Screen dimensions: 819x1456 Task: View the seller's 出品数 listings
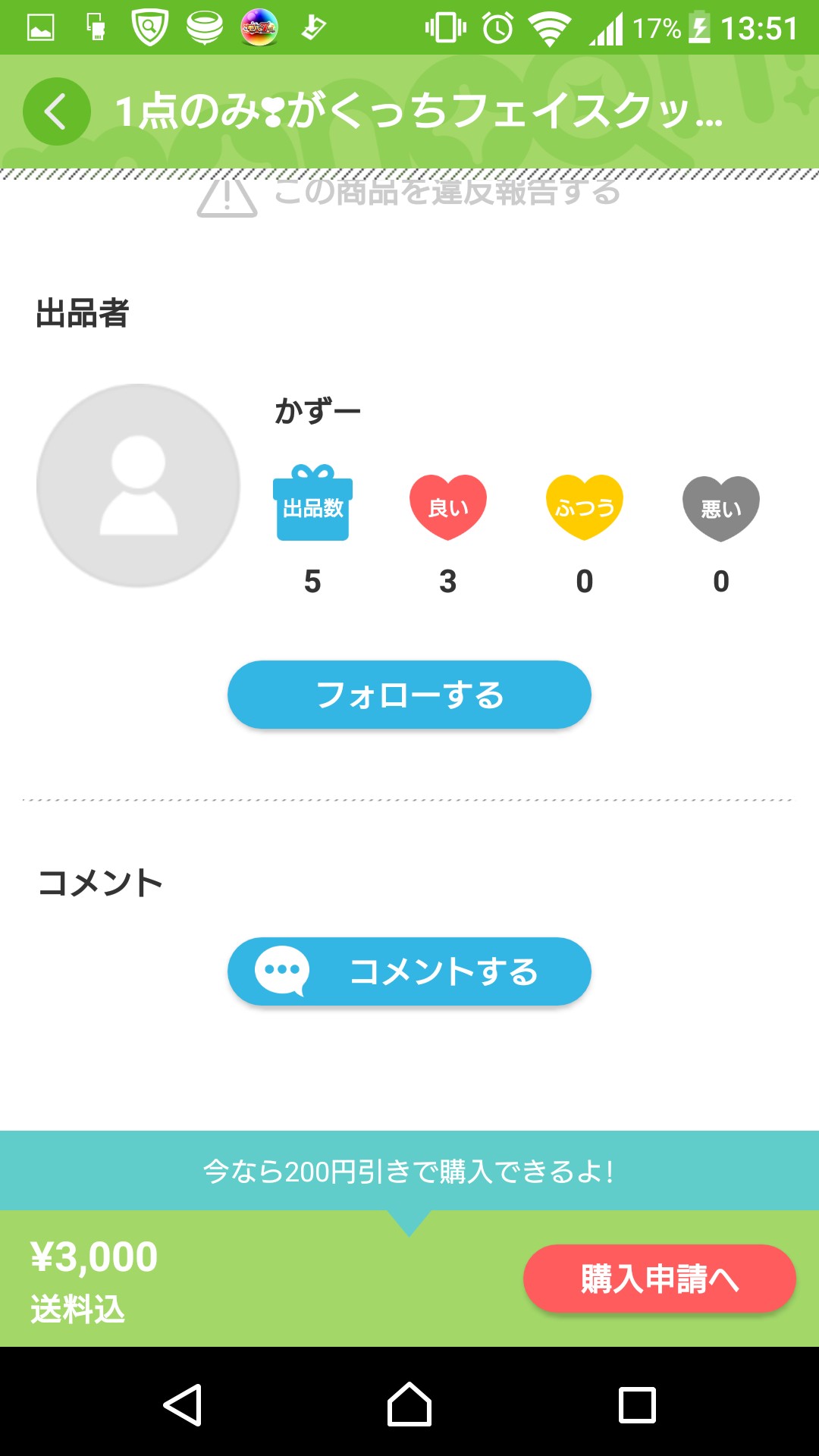[x=312, y=504]
